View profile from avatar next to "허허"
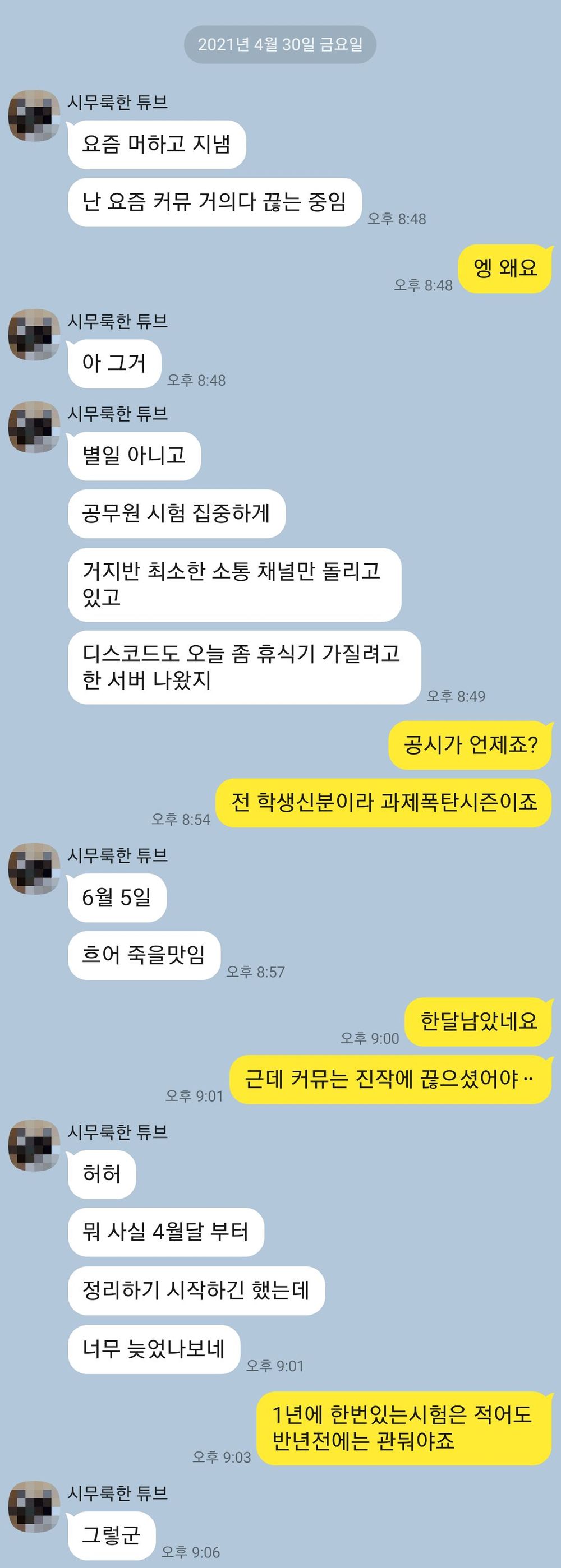This screenshot has height=1568, width=561. (34, 1145)
